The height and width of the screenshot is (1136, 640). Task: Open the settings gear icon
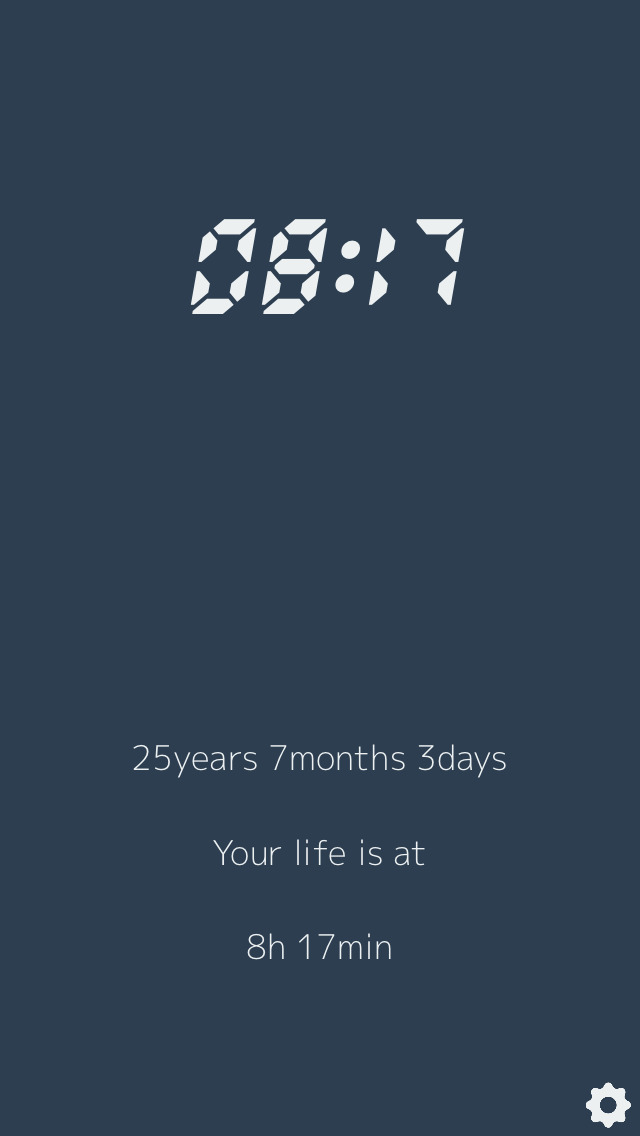pyautogui.click(x=608, y=1105)
